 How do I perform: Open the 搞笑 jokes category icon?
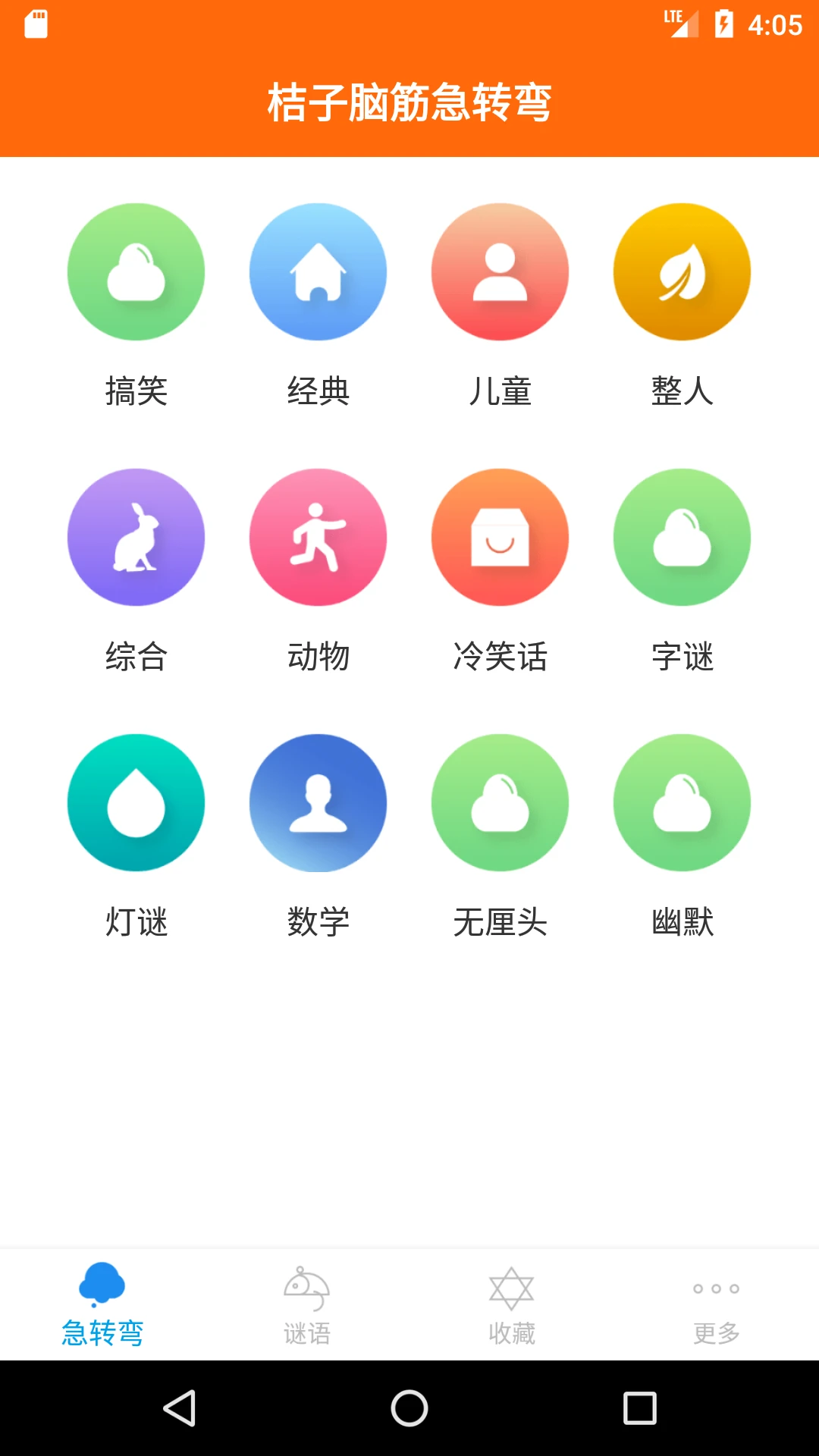click(136, 271)
